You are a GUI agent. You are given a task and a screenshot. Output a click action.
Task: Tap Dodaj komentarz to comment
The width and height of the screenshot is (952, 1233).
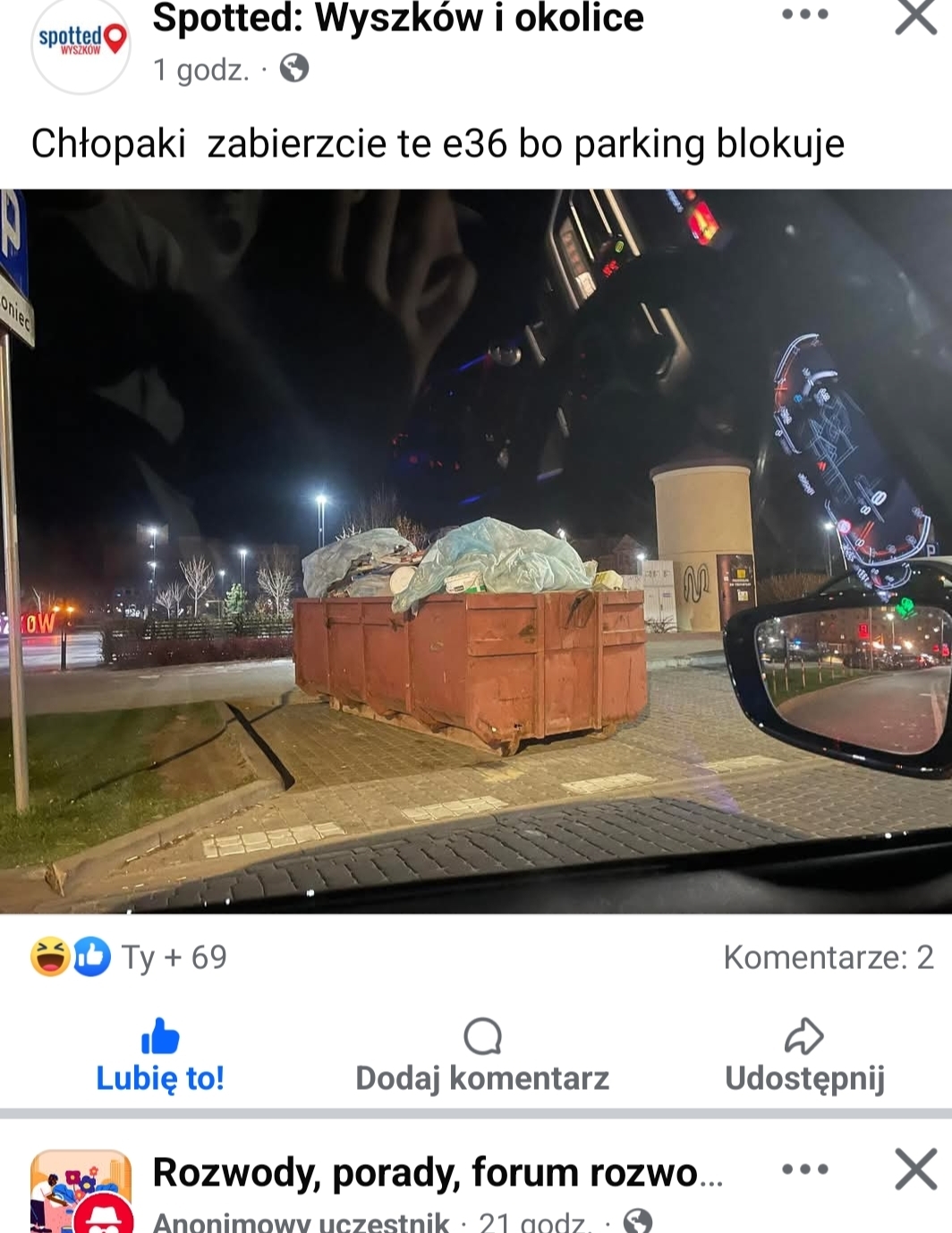482,1056
